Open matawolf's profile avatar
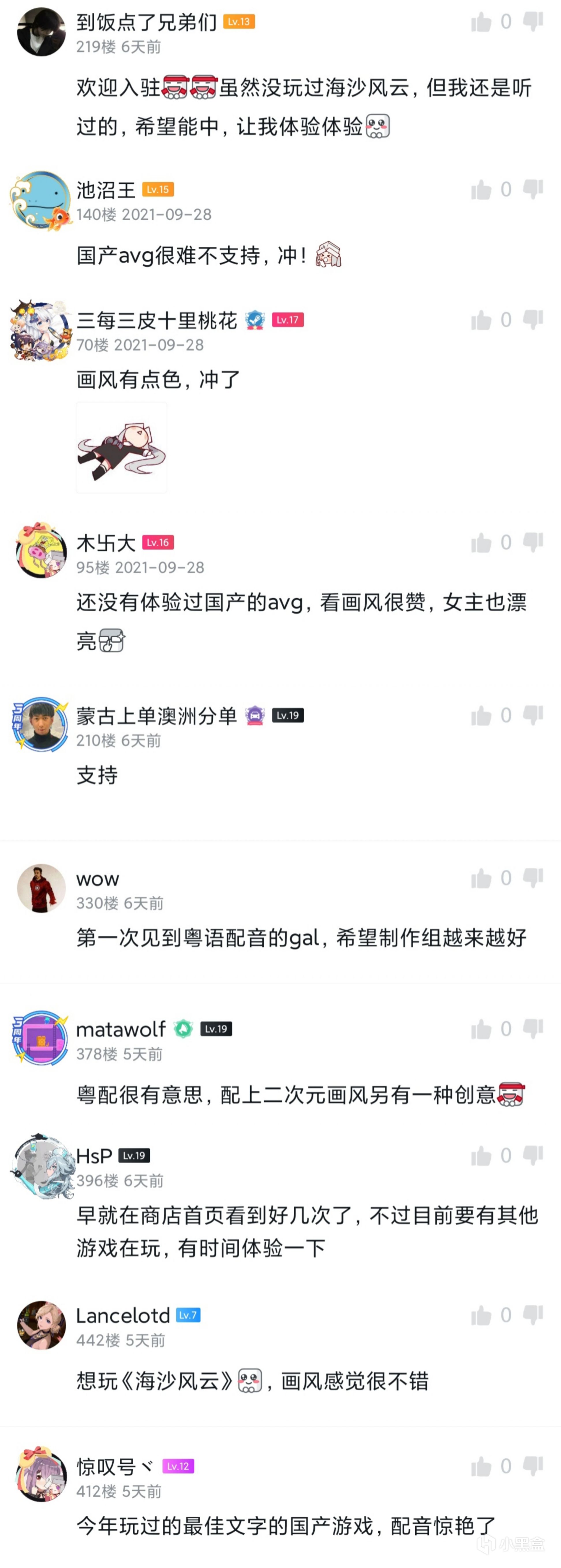This screenshot has width=561, height=1568. pyautogui.click(x=41, y=1038)
